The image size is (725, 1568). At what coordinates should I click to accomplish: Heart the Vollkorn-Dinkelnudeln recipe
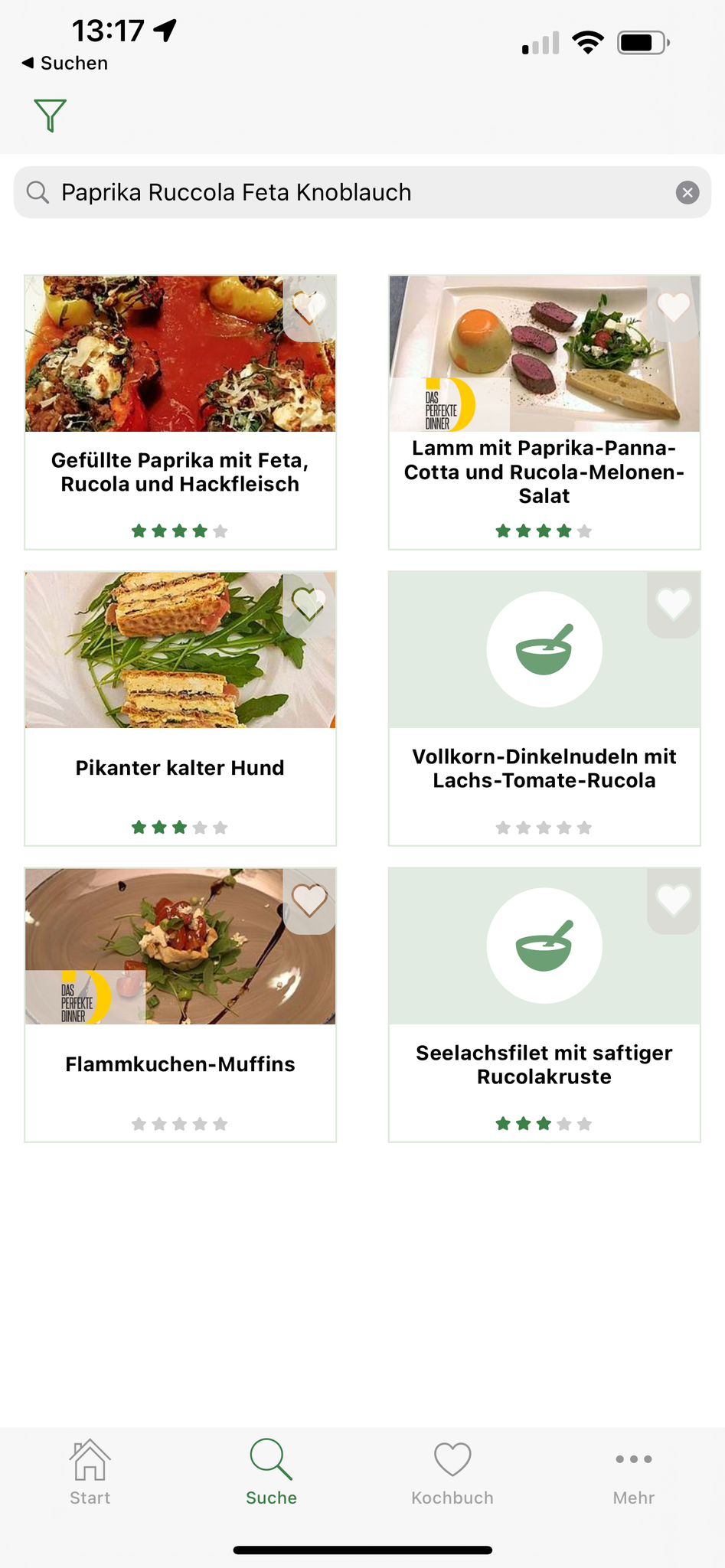[674, 604]
